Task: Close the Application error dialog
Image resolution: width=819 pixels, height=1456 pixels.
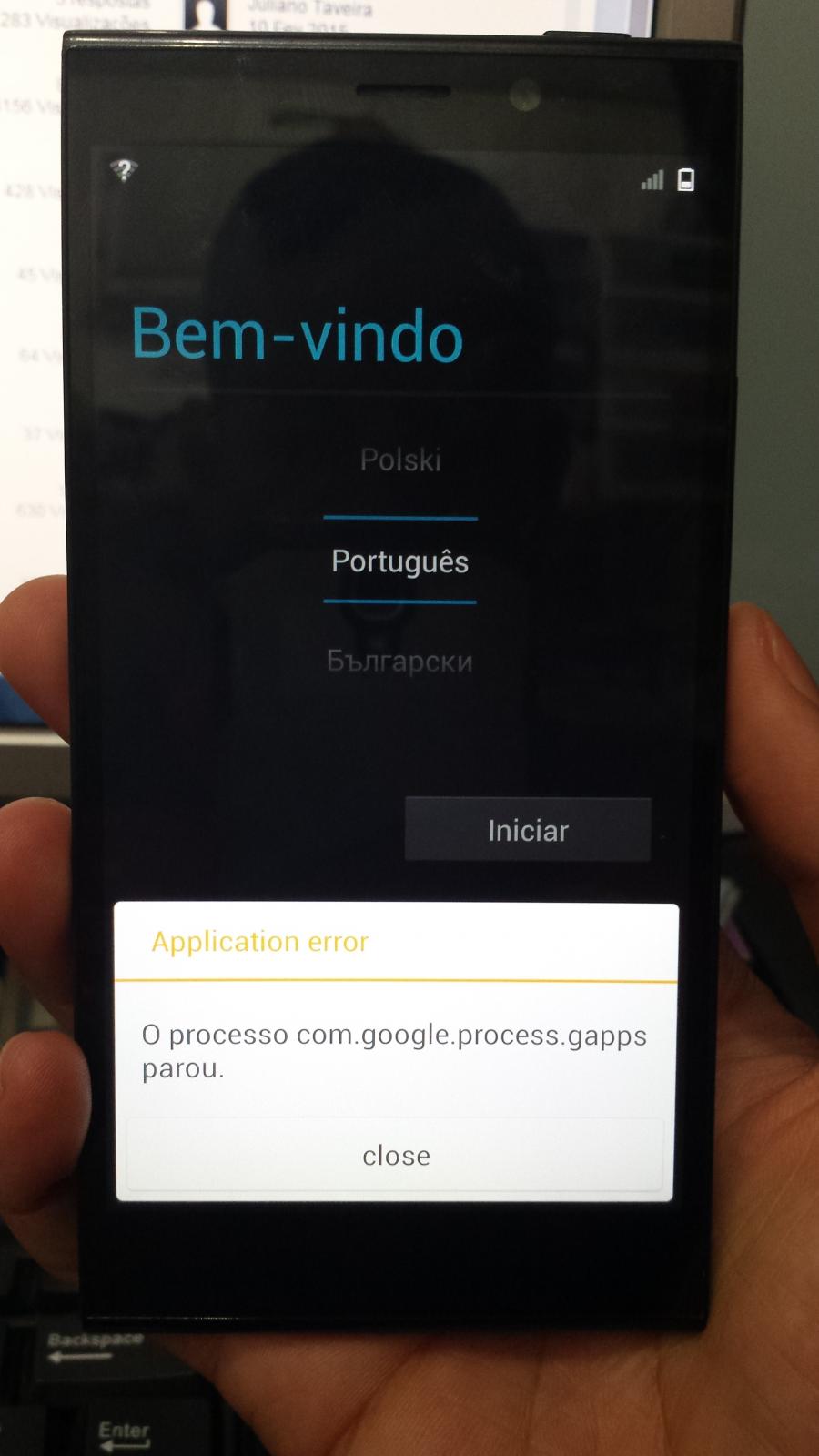Action: (x=395, y=1155)
